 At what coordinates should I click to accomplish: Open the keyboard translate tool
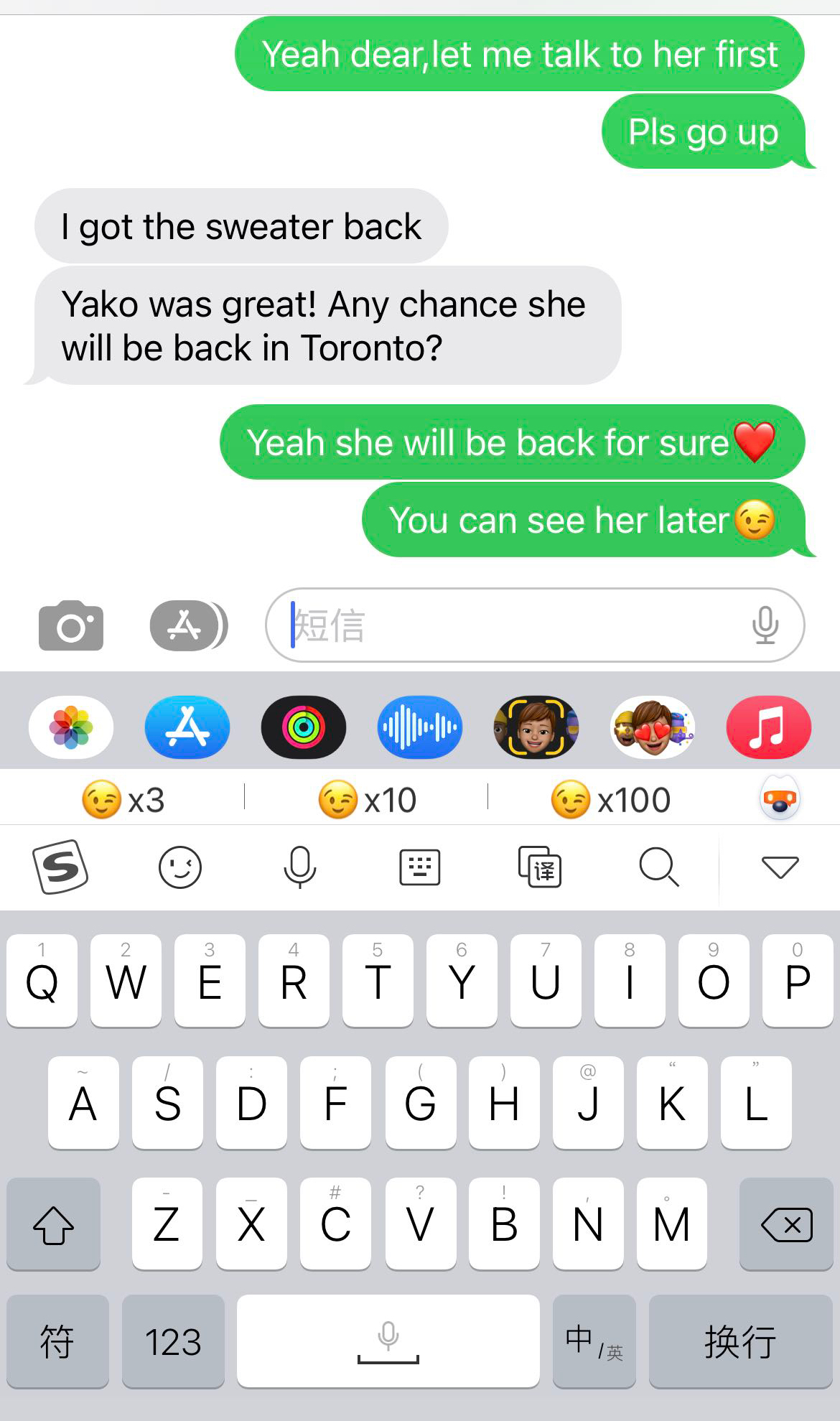tap(540, 867)
